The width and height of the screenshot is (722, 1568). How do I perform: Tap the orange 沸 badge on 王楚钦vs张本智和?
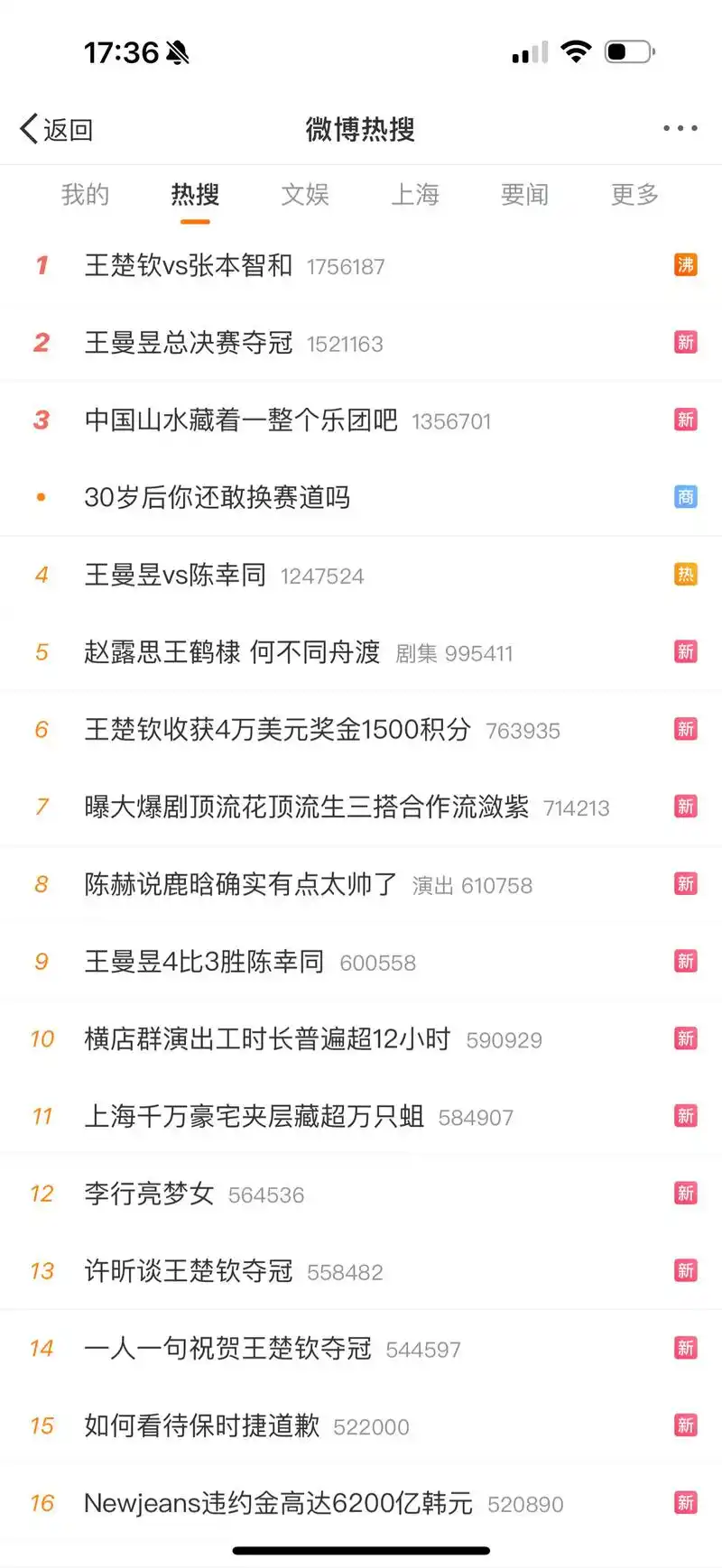pos(685,265)
